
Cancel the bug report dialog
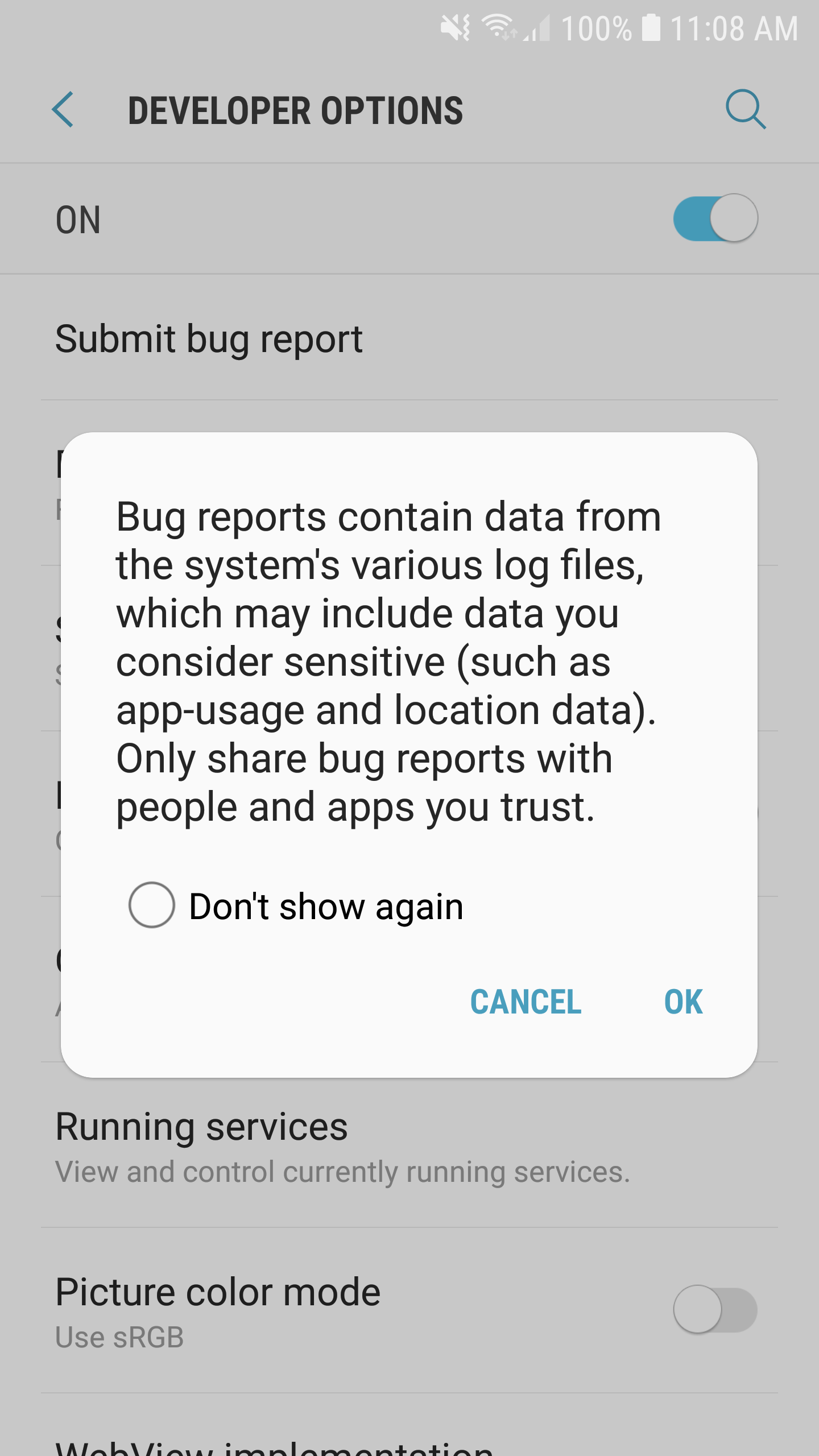click(526, 1002)
